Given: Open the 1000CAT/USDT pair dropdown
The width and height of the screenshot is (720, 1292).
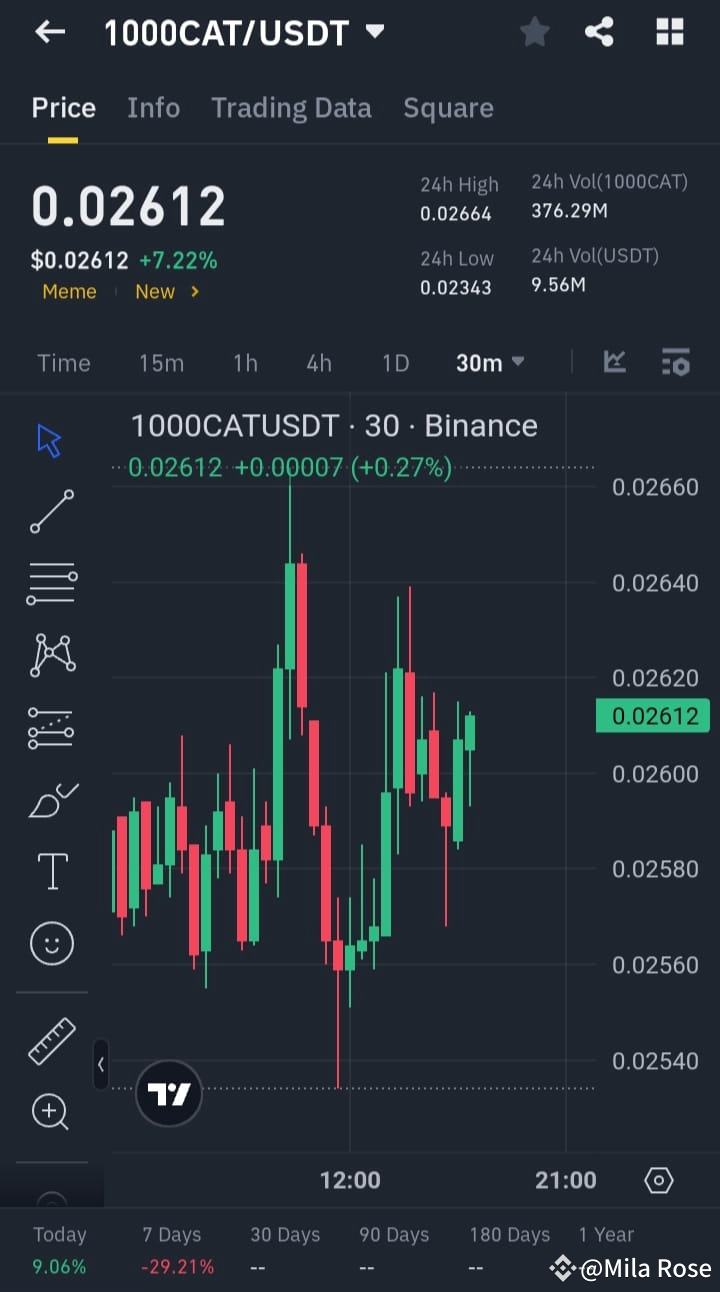Looking at the screenshot, I should click(374, 32).
